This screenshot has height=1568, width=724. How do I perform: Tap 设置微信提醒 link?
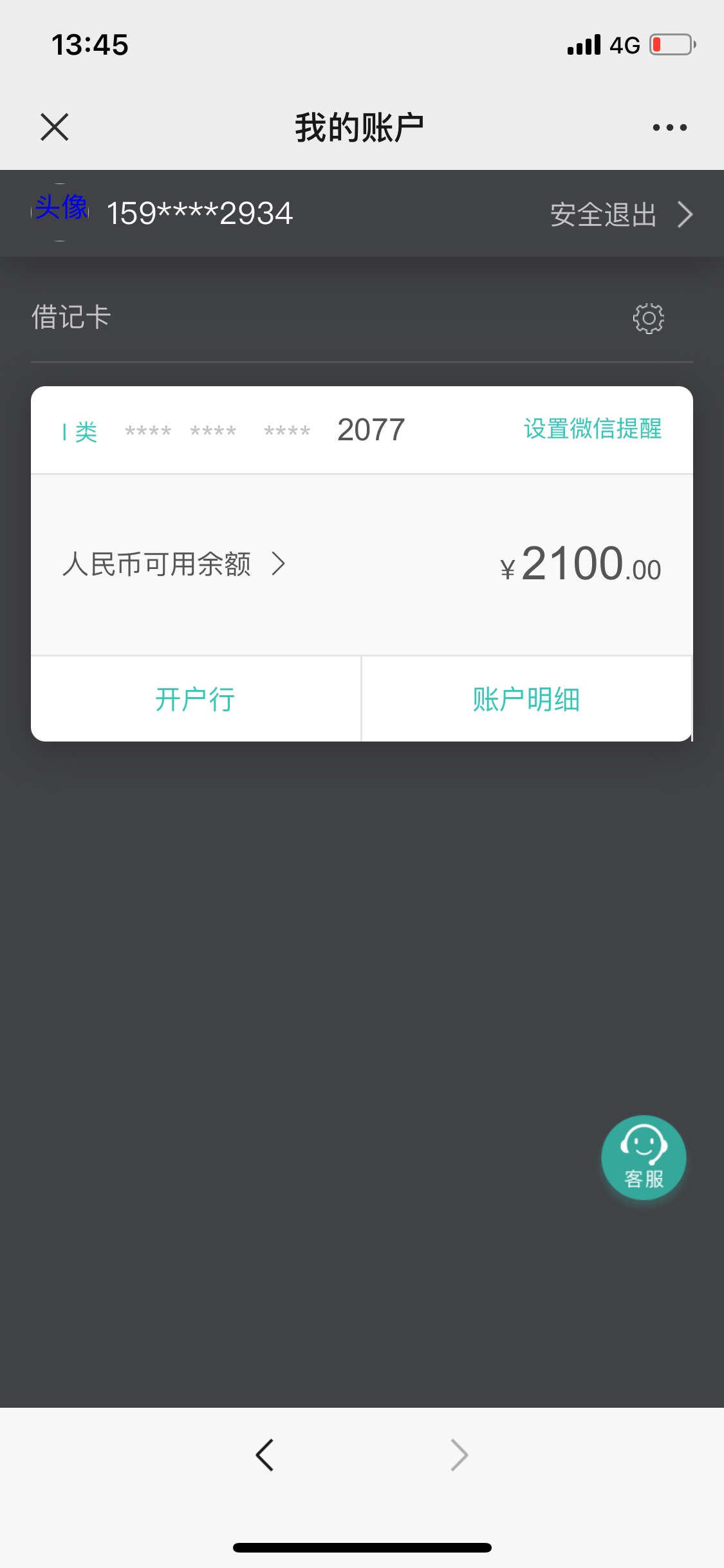click(x=593, y=429)
